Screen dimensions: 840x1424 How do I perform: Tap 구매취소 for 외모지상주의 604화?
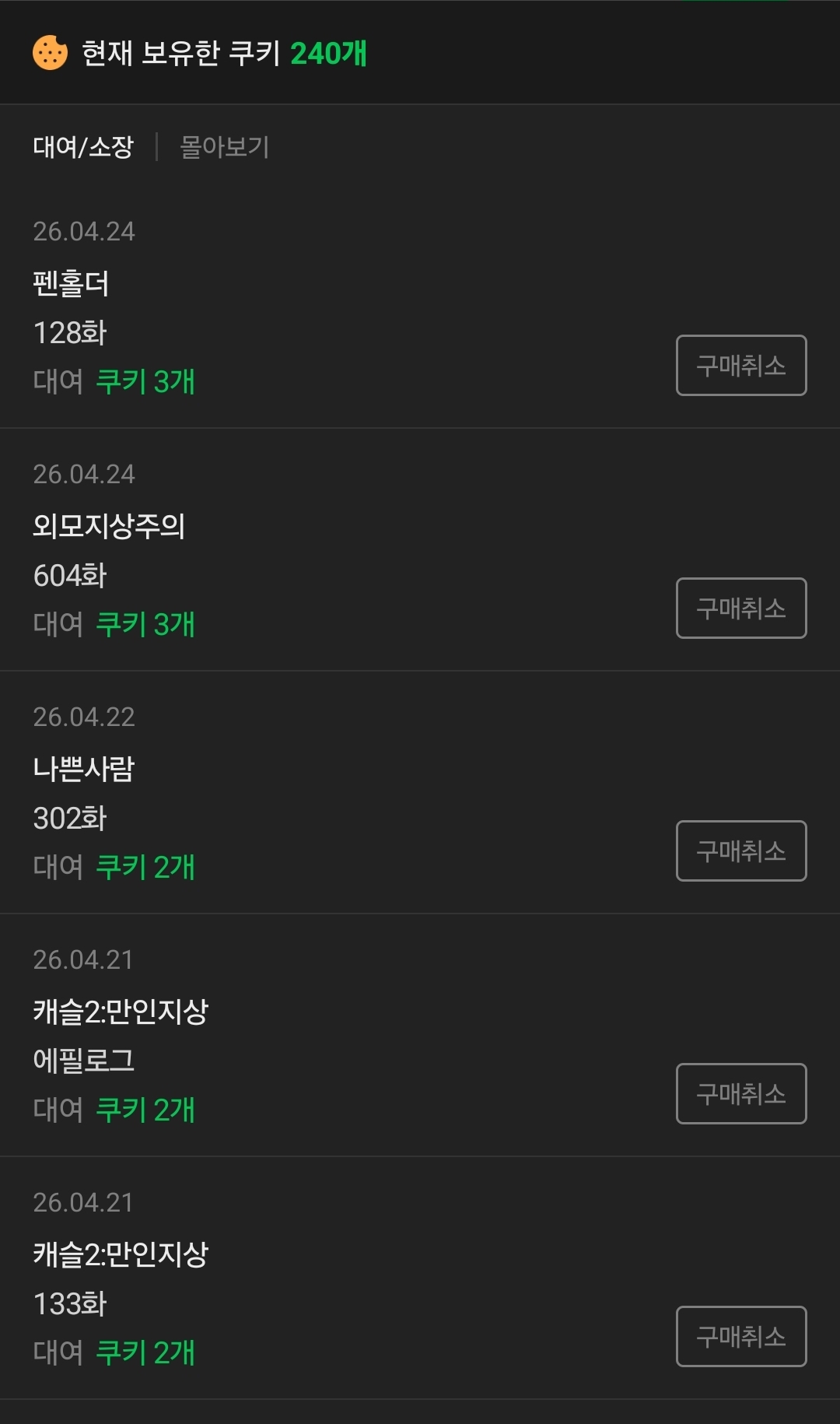pyautogui.click(x=740, y=609)
